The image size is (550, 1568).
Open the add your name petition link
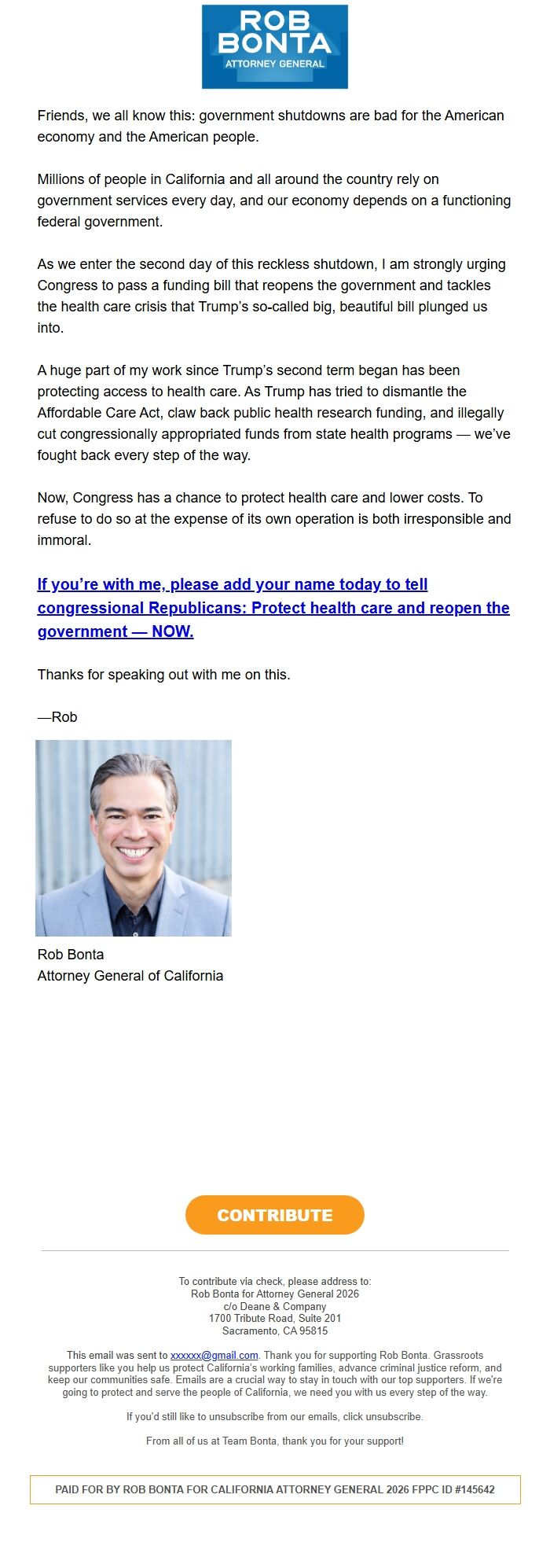273,608
